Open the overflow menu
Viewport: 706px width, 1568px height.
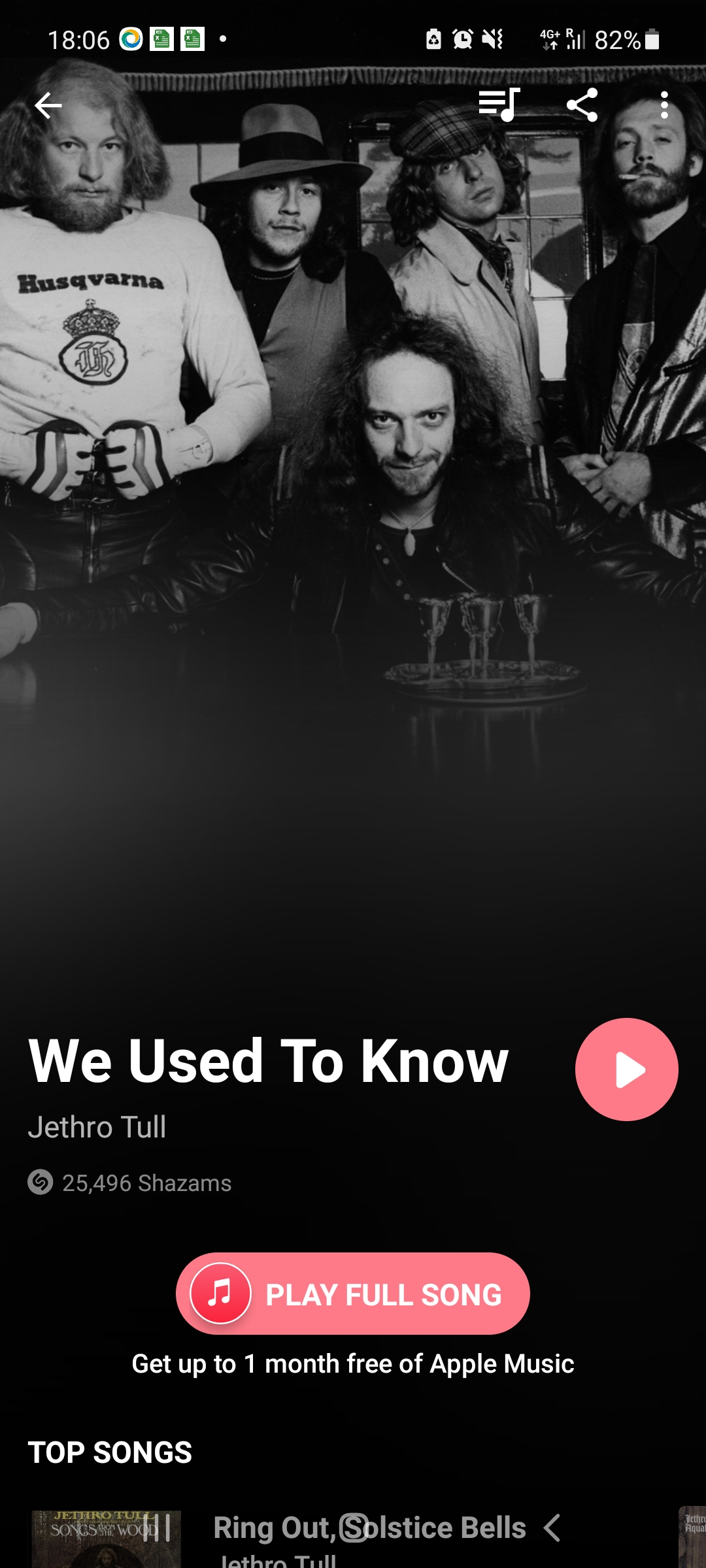pyautogui.click(x=664, y=105)
